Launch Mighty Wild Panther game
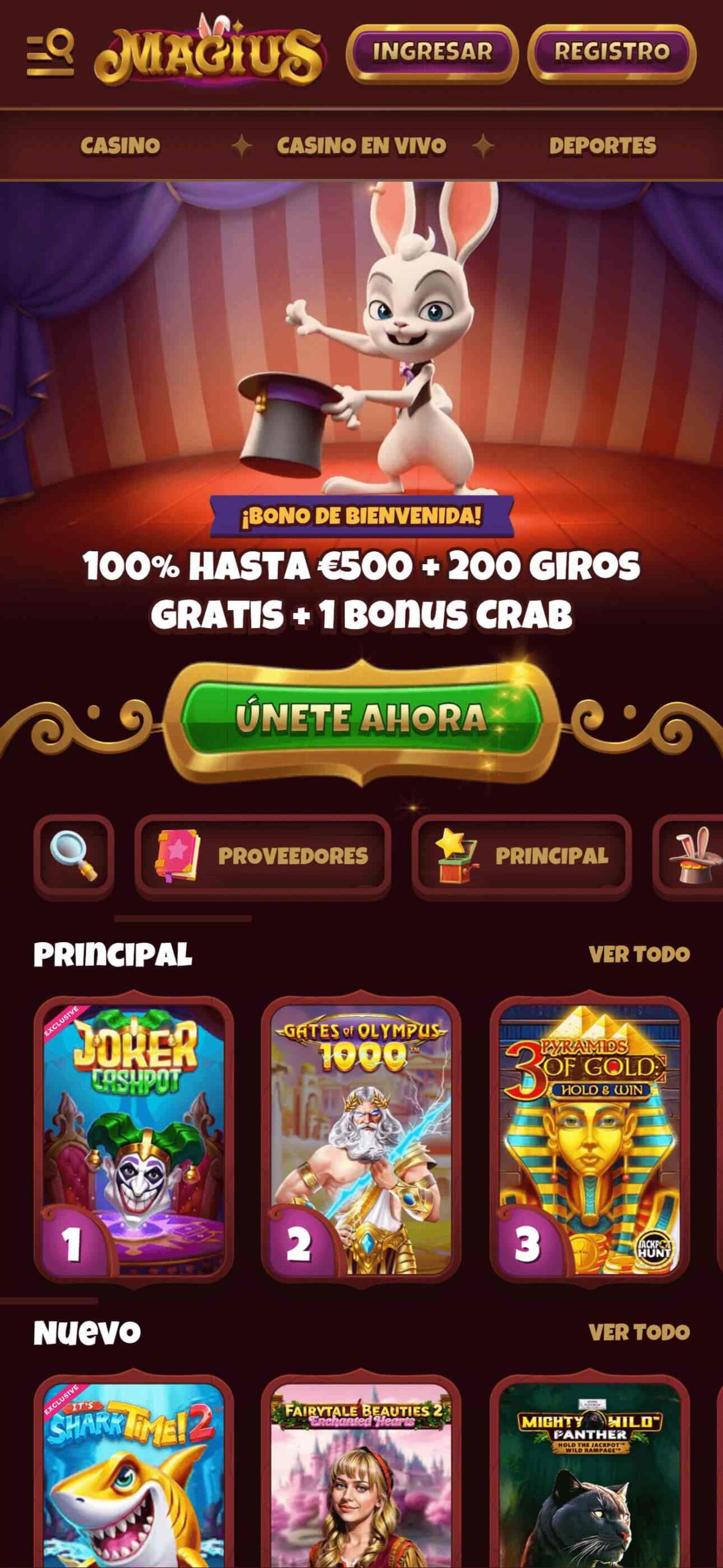The width and height of the screenshot is (723, 1568). (590, 1471)
